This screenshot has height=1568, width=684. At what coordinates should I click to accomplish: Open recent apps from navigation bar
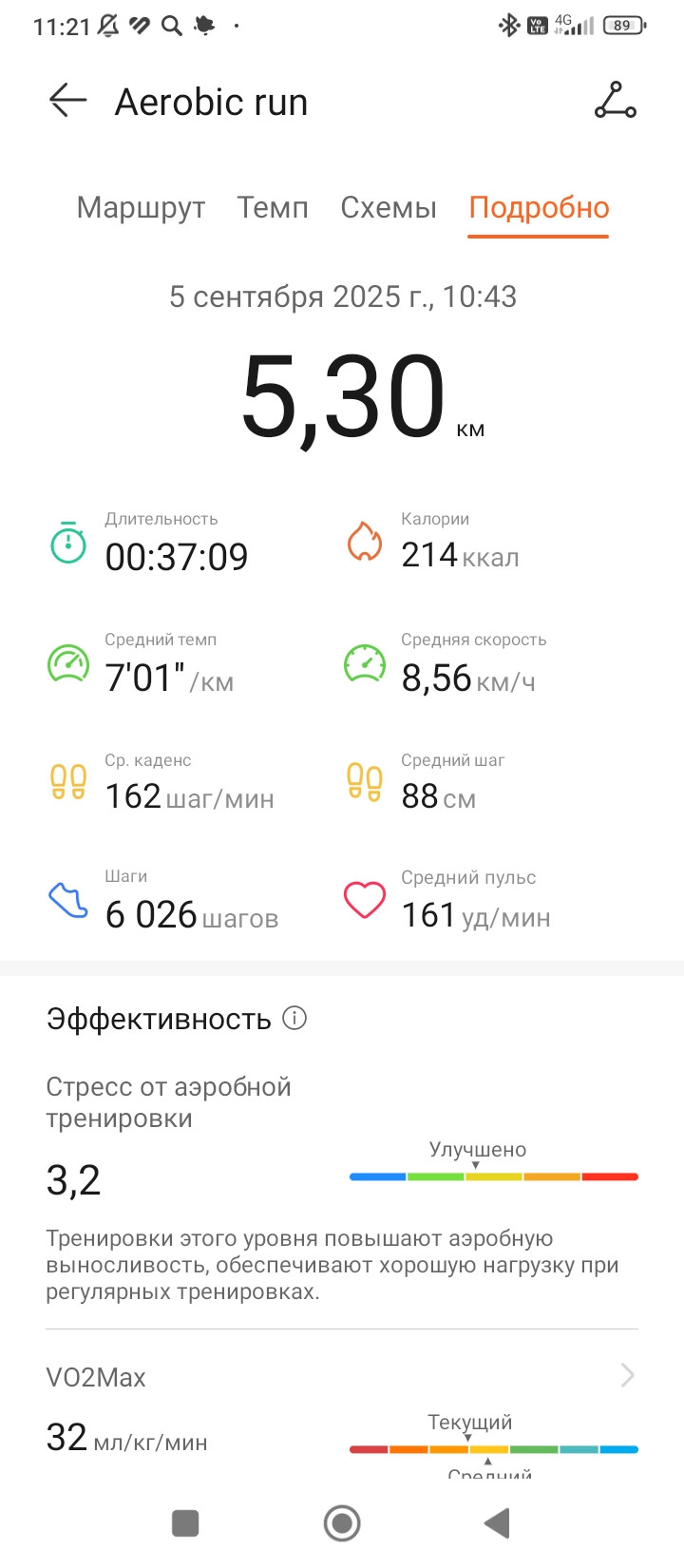point(185,1523)
